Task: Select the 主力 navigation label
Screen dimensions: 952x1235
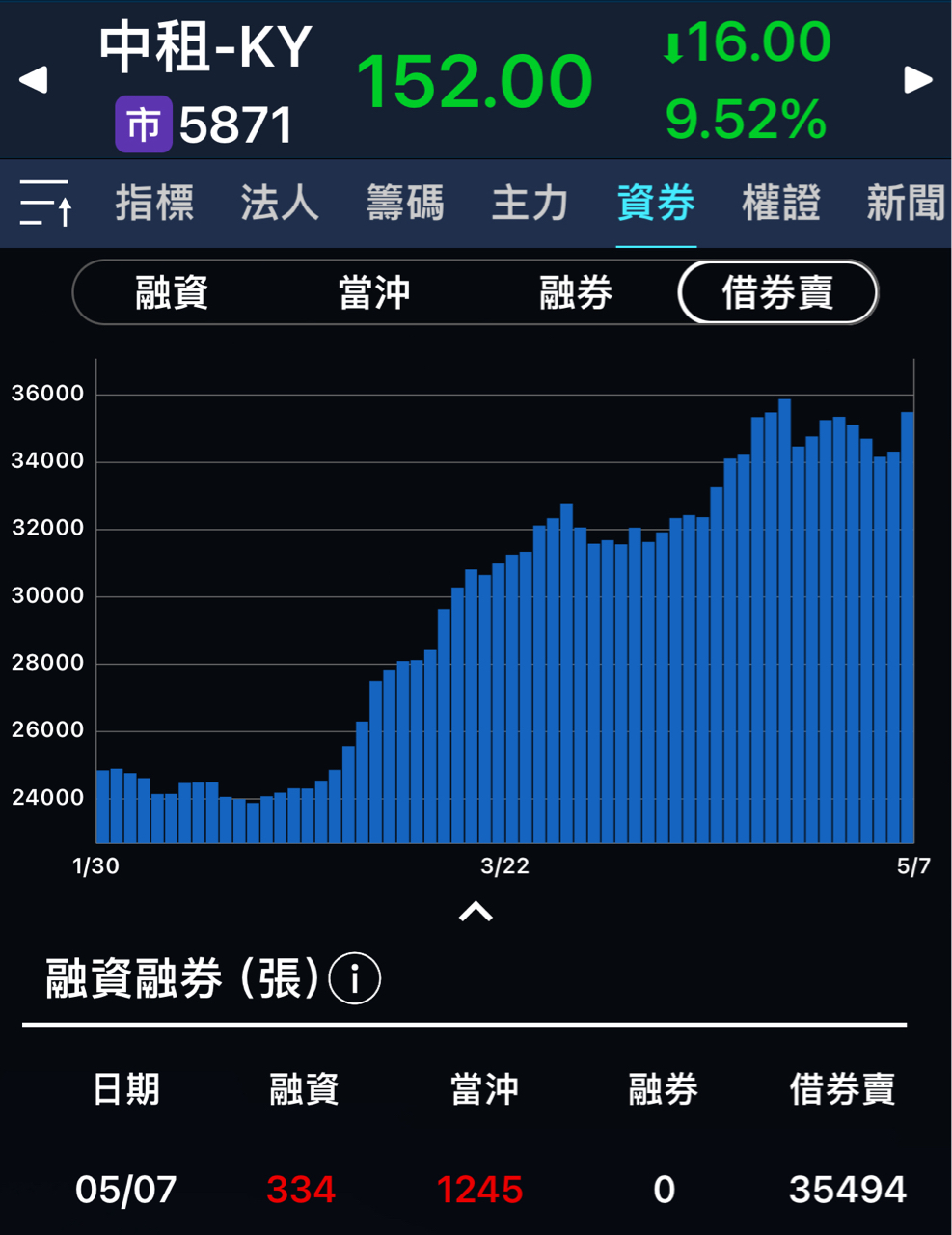Action: pos(530,203)
